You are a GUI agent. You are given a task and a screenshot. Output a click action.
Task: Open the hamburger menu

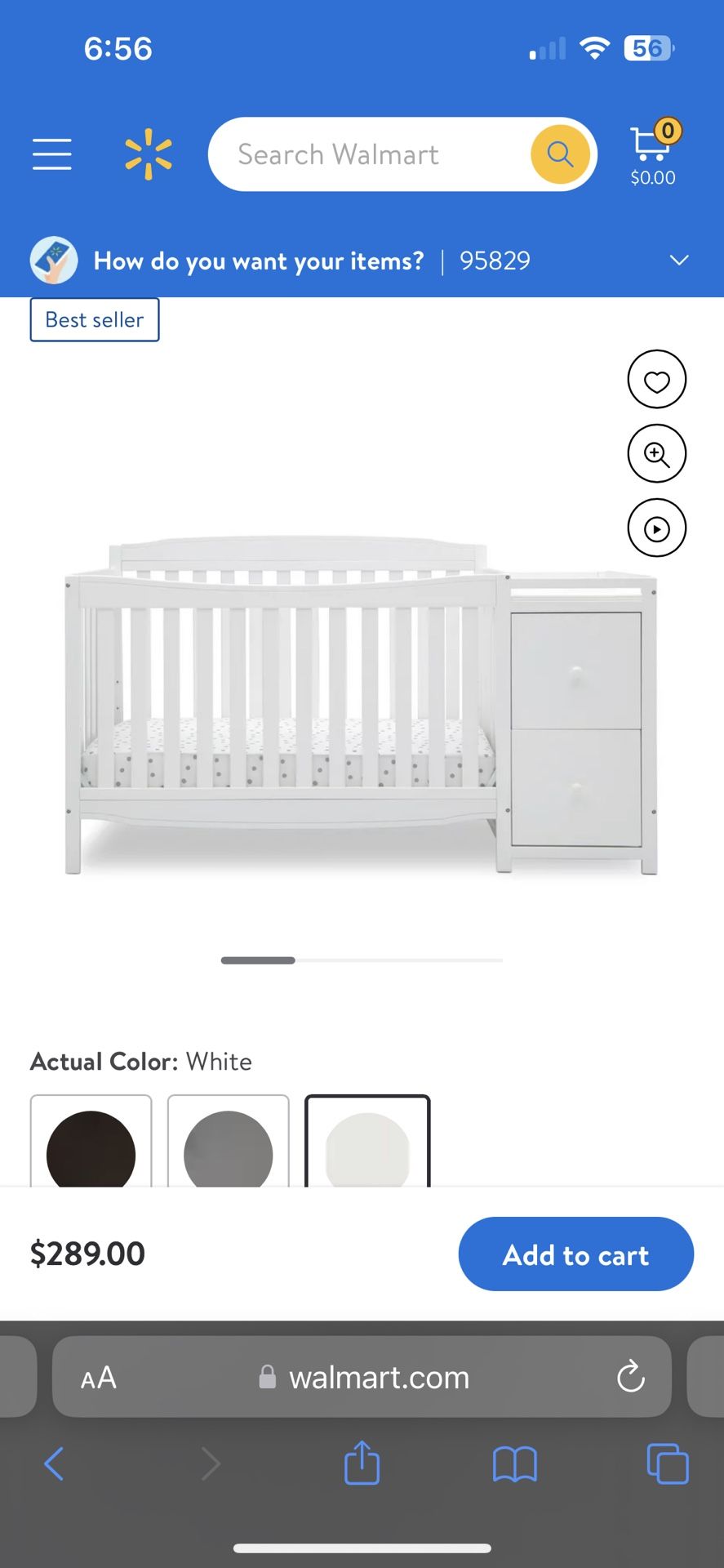coord(52,154)
